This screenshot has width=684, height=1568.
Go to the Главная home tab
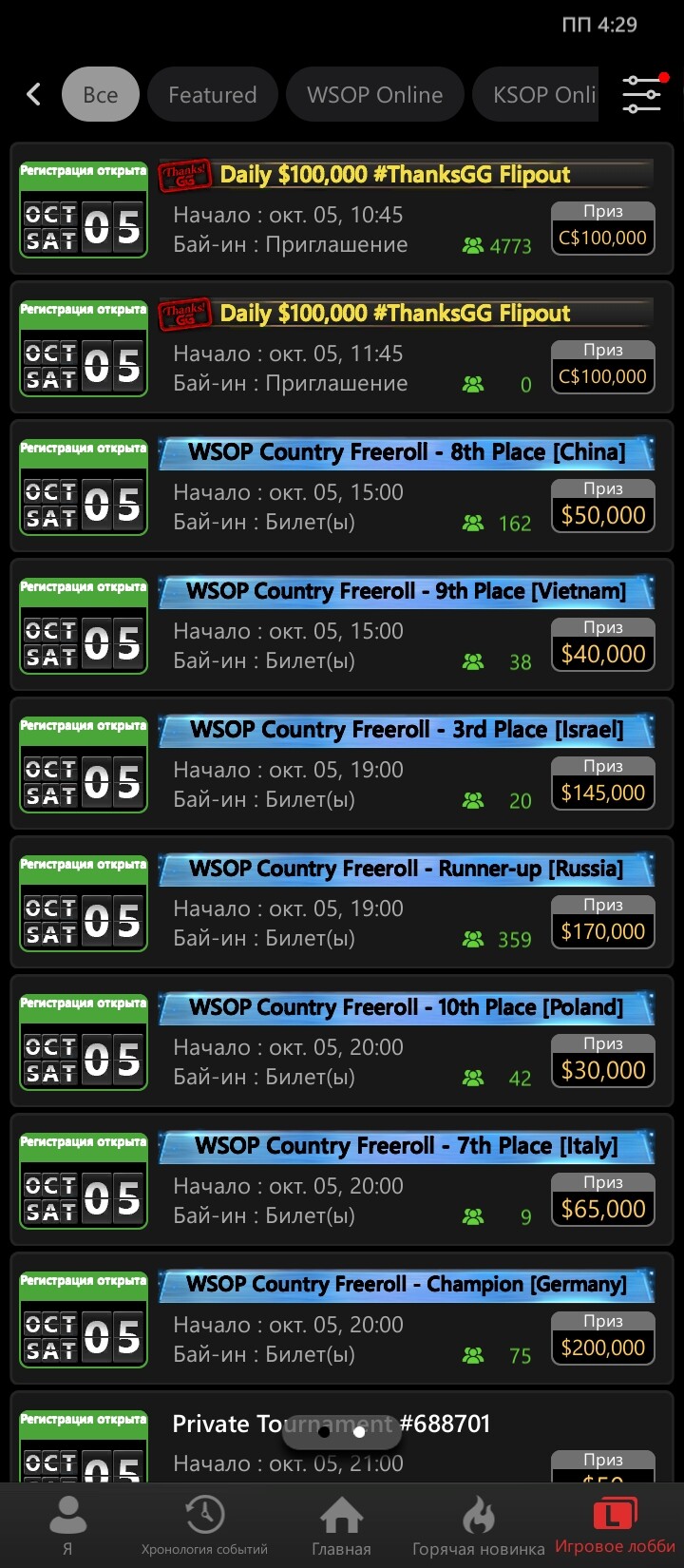(x=341, y=1525)
